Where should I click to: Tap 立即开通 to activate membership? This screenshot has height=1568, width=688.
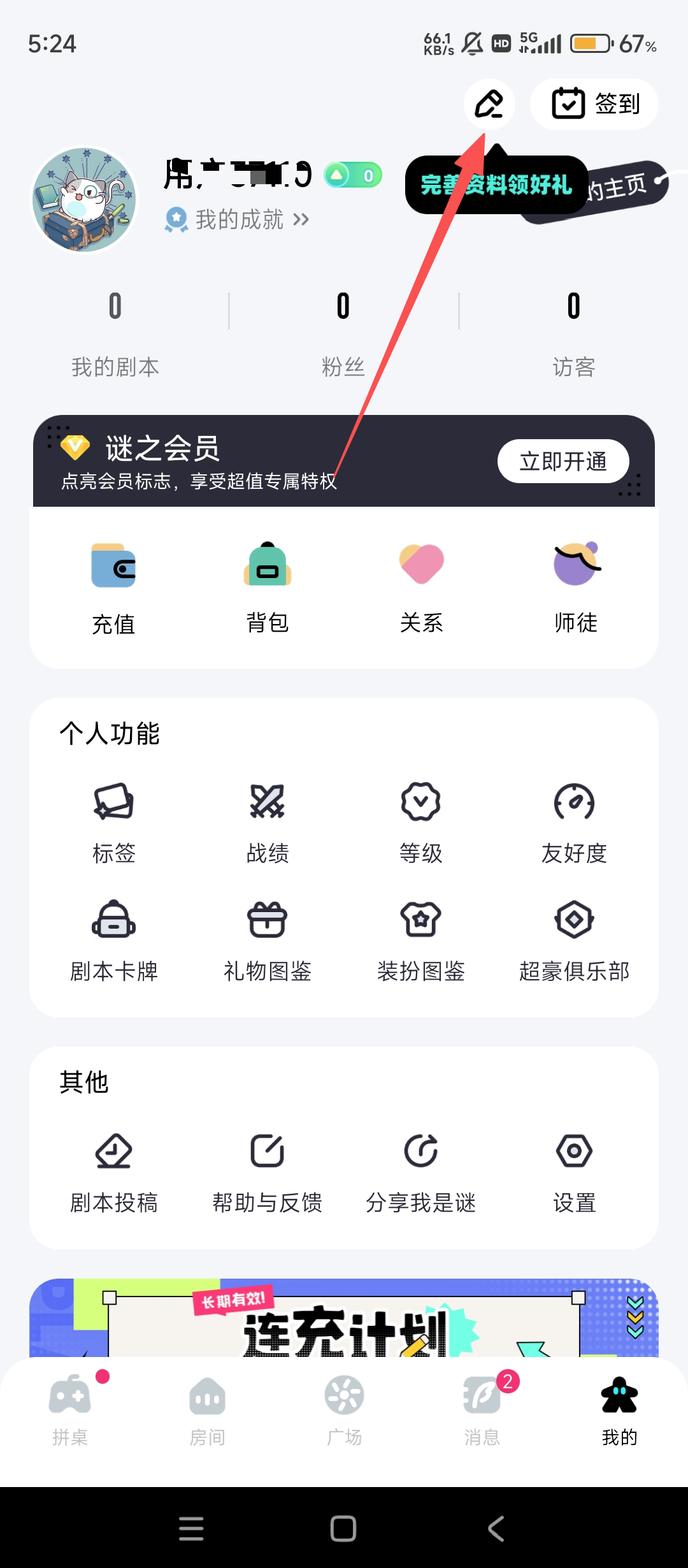click(563, 461)
